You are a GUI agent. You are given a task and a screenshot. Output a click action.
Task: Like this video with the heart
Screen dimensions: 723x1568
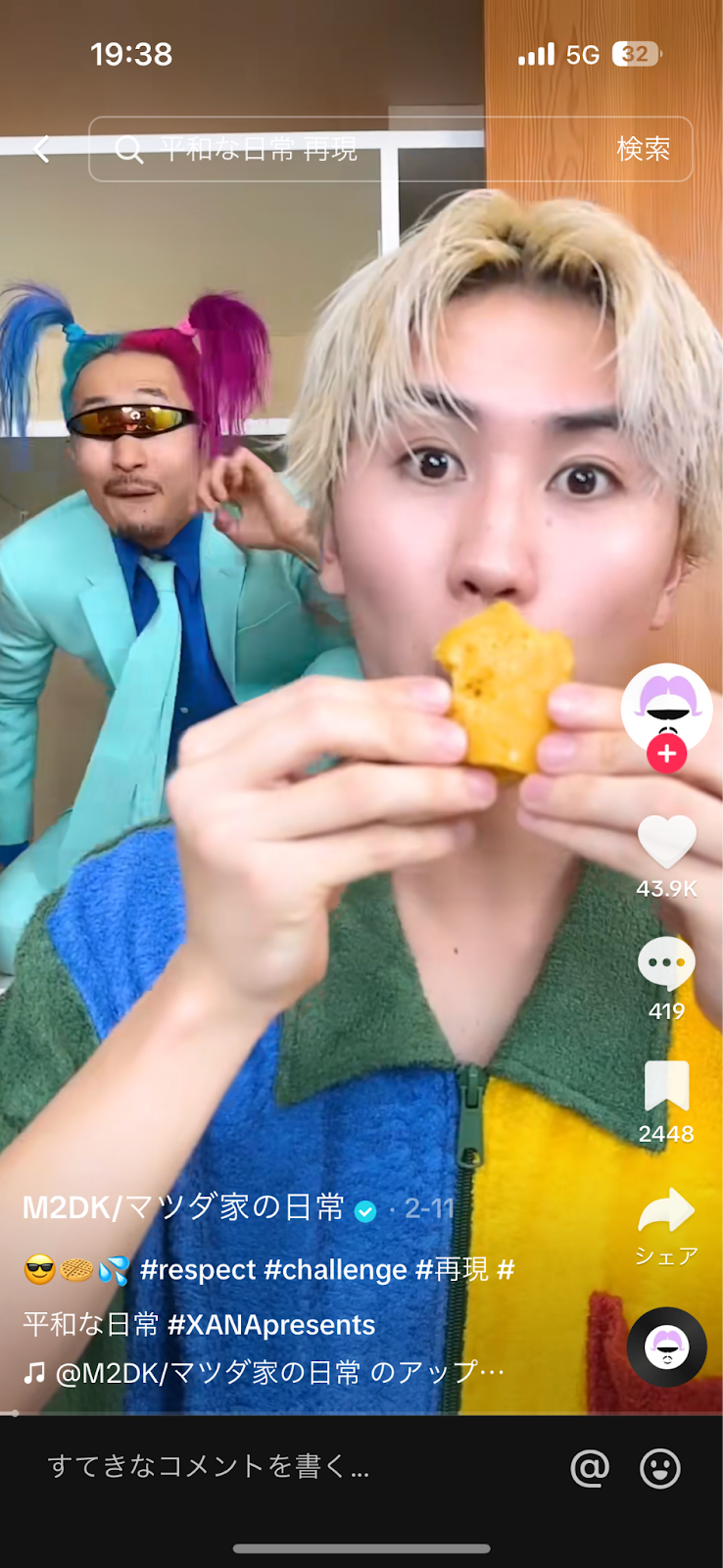[x=666, y=841]
